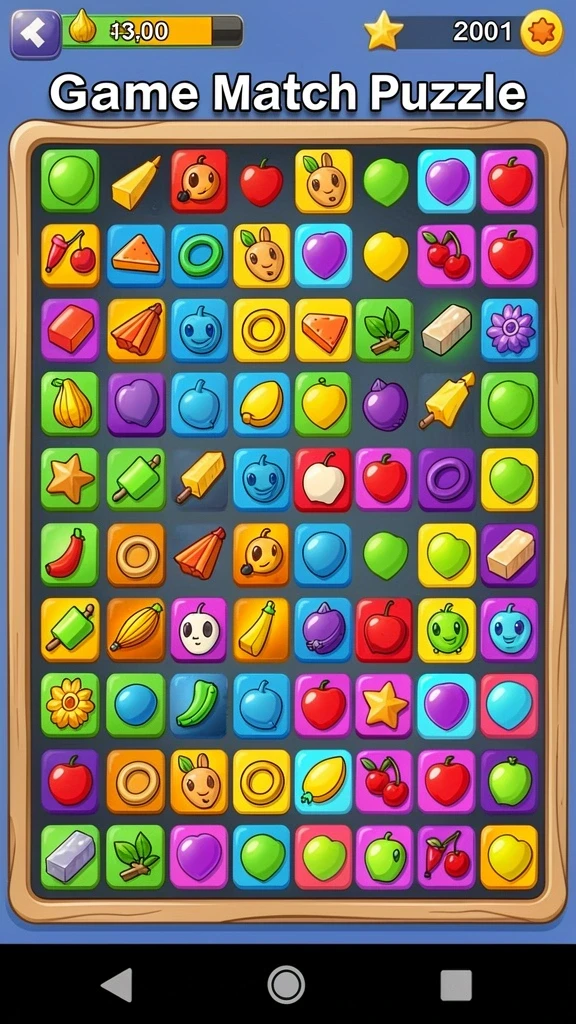Select the red block on purple tile

click(x=70, y=330)
